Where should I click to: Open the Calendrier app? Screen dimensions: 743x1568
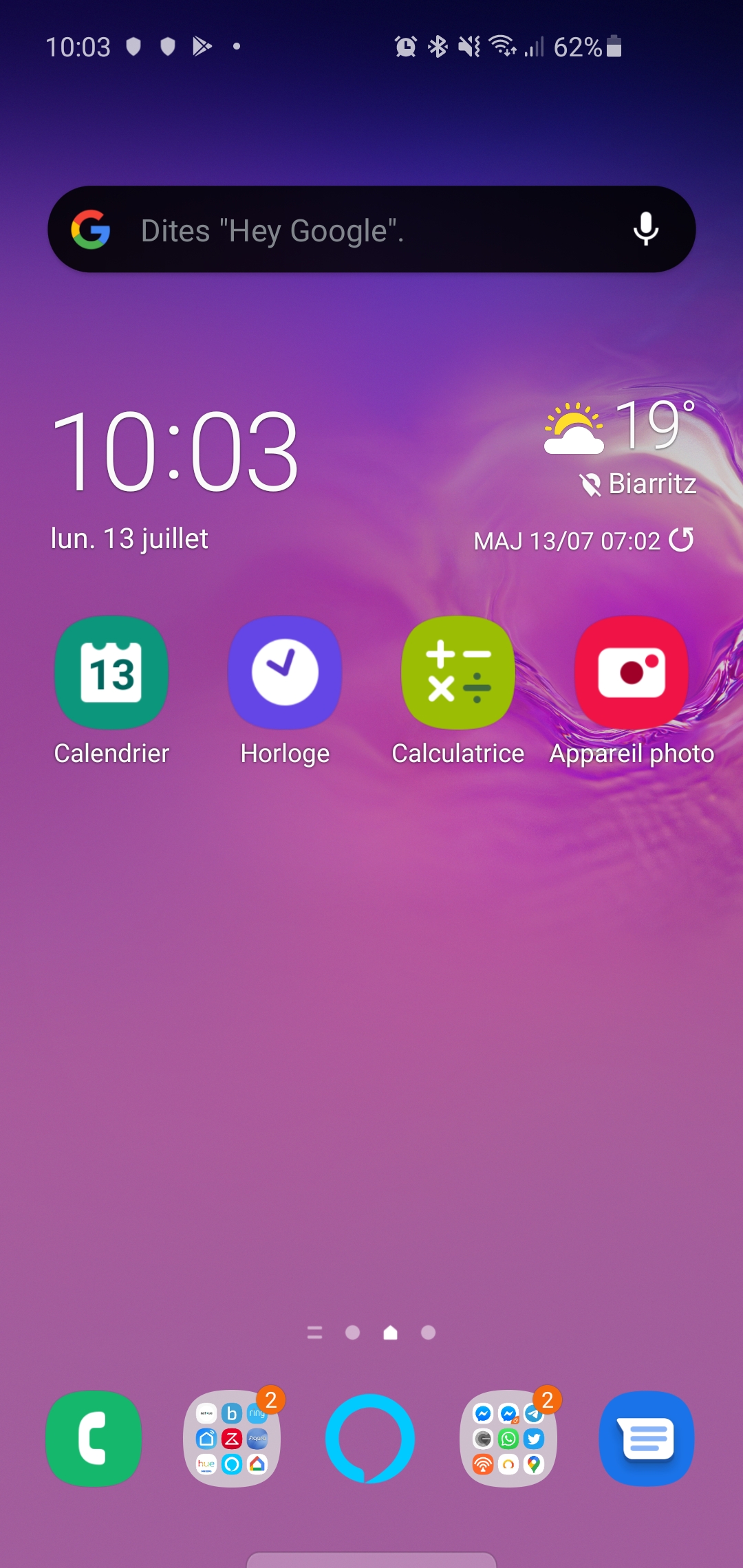(111, 673)
